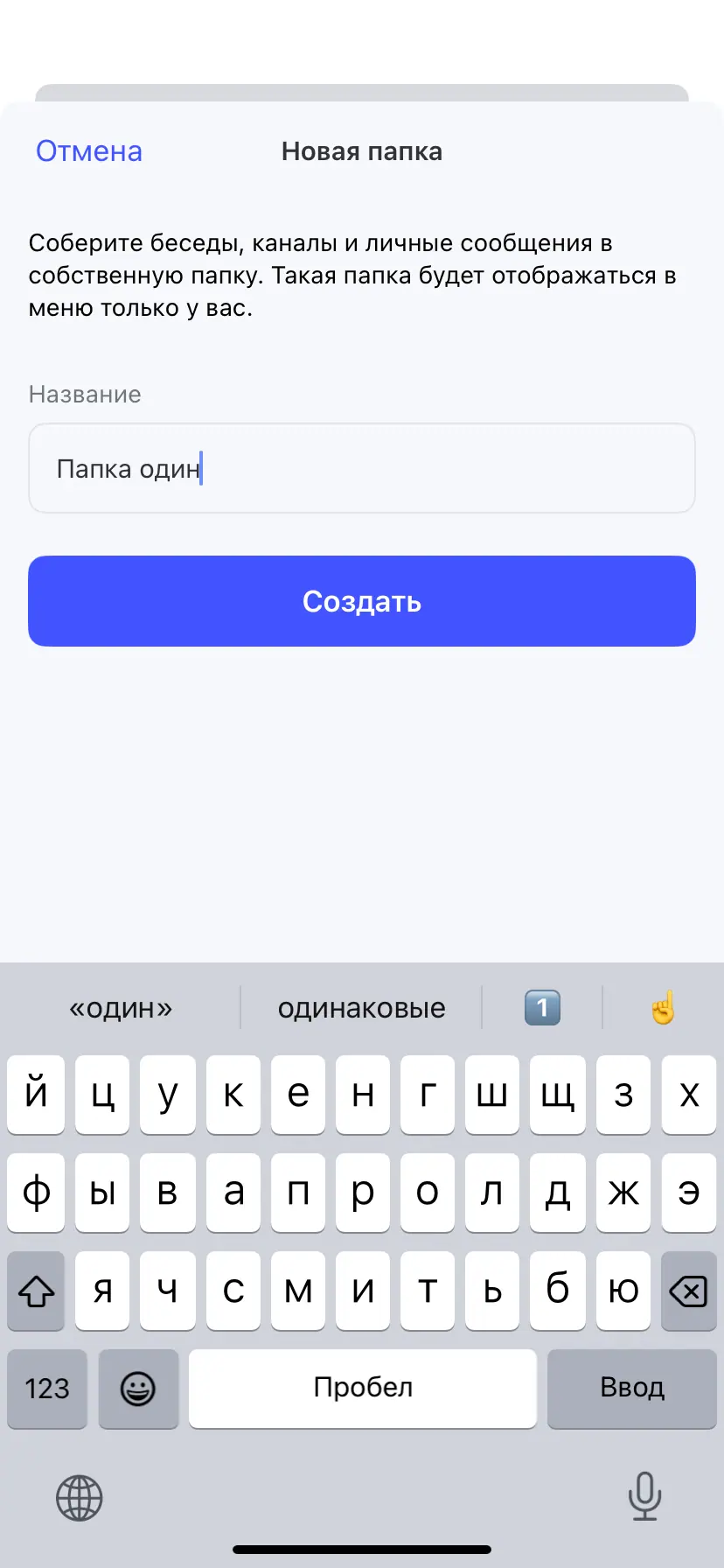Image resolution: width=724 pixels, height=1568 pixels.
Task: Tap the Ввод return key
Action: click(631, 1388)
